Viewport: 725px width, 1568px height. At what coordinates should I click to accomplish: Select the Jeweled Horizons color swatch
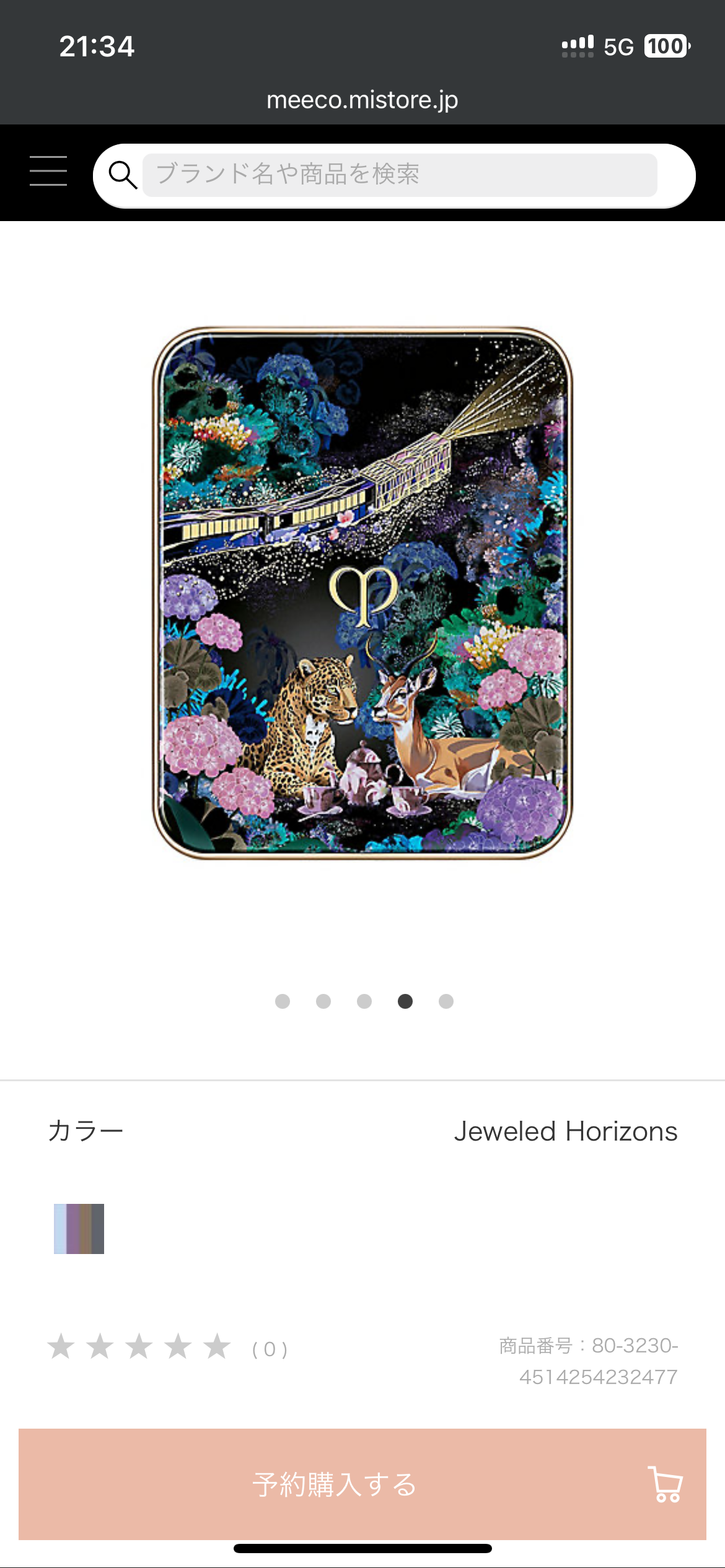(x=79, y=1229)
